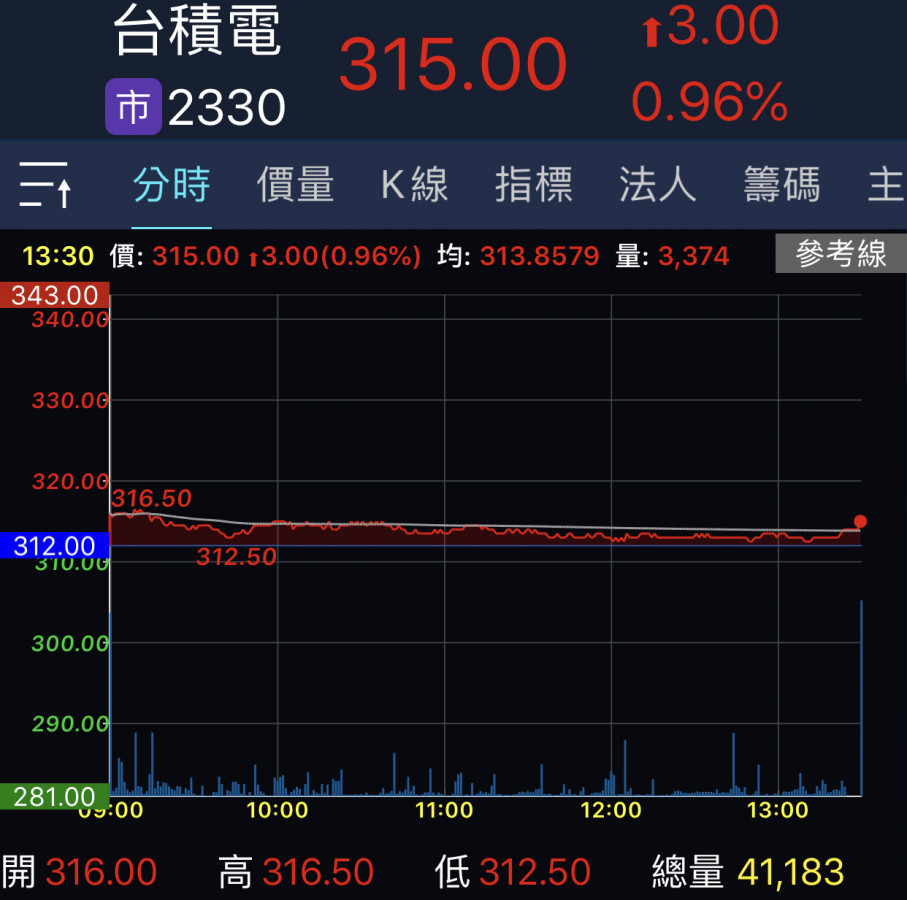Tap the list sort icon beside tabs
Viewport: 907px width, 900px height.
pyautogui.click(x=45, y=185)
